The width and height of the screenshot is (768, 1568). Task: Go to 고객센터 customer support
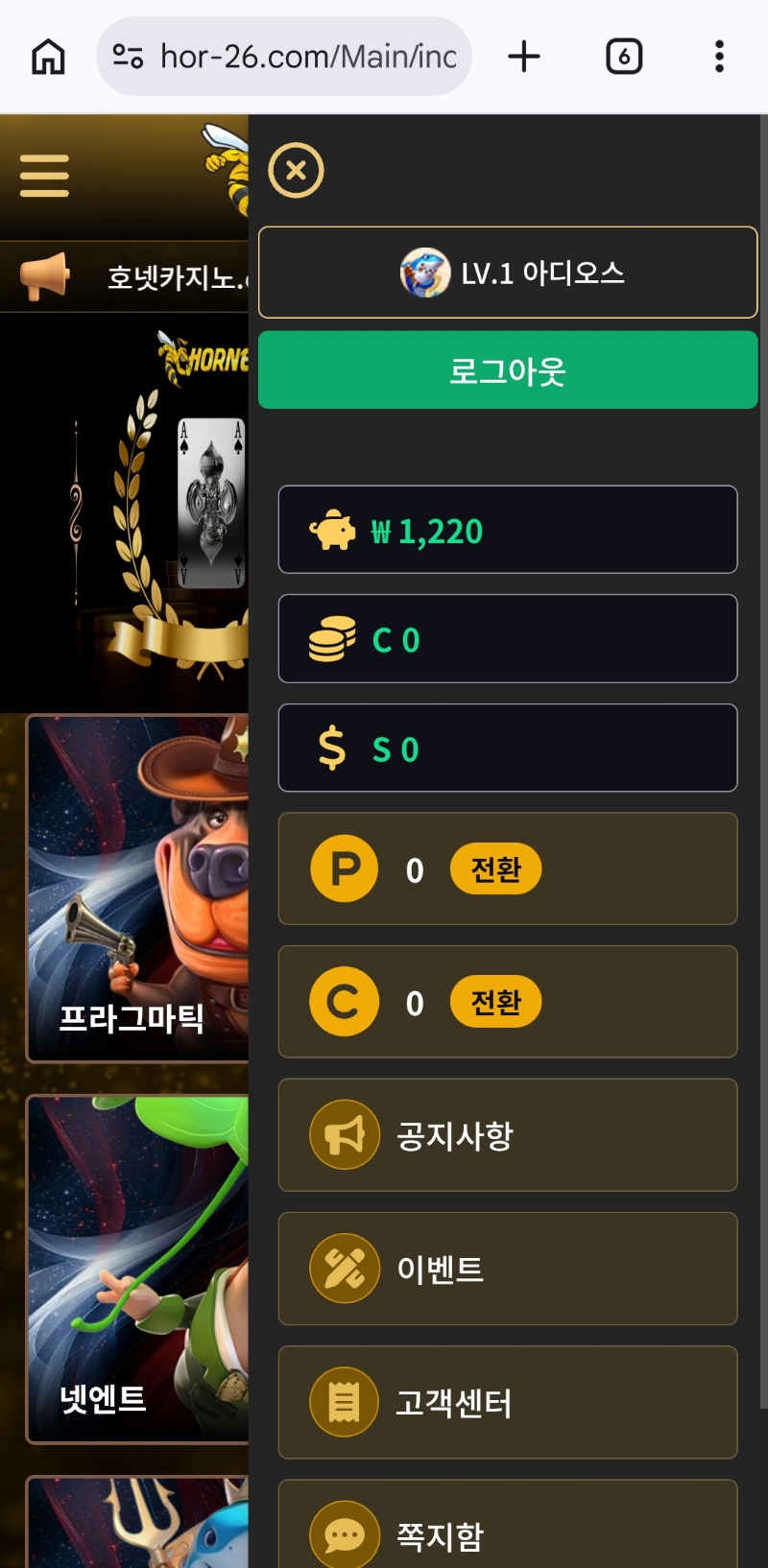pyautogui.click(x=508, y=1402)
